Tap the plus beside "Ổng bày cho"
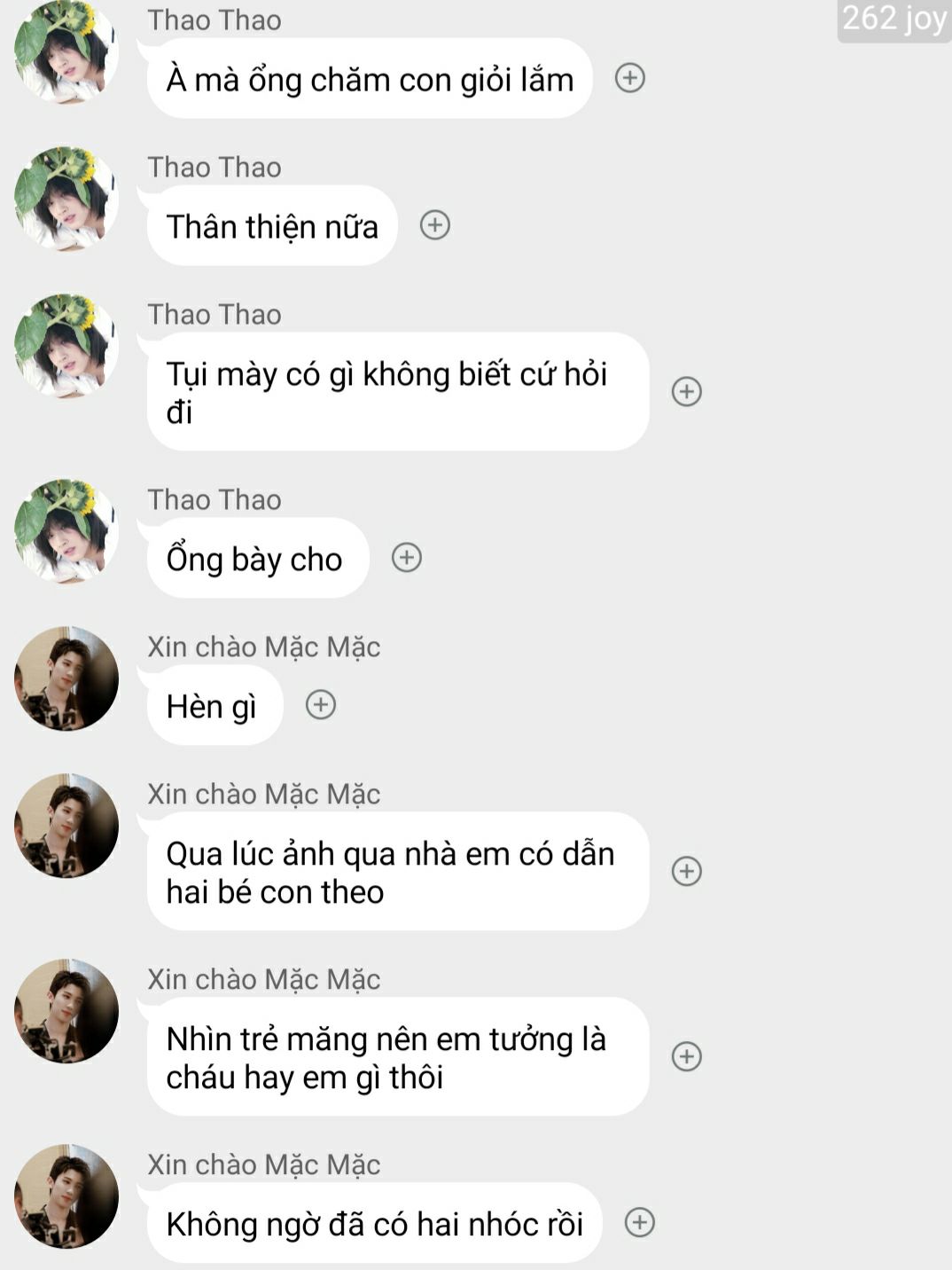This screenshot has width=952, height=1270. (406, 558)
